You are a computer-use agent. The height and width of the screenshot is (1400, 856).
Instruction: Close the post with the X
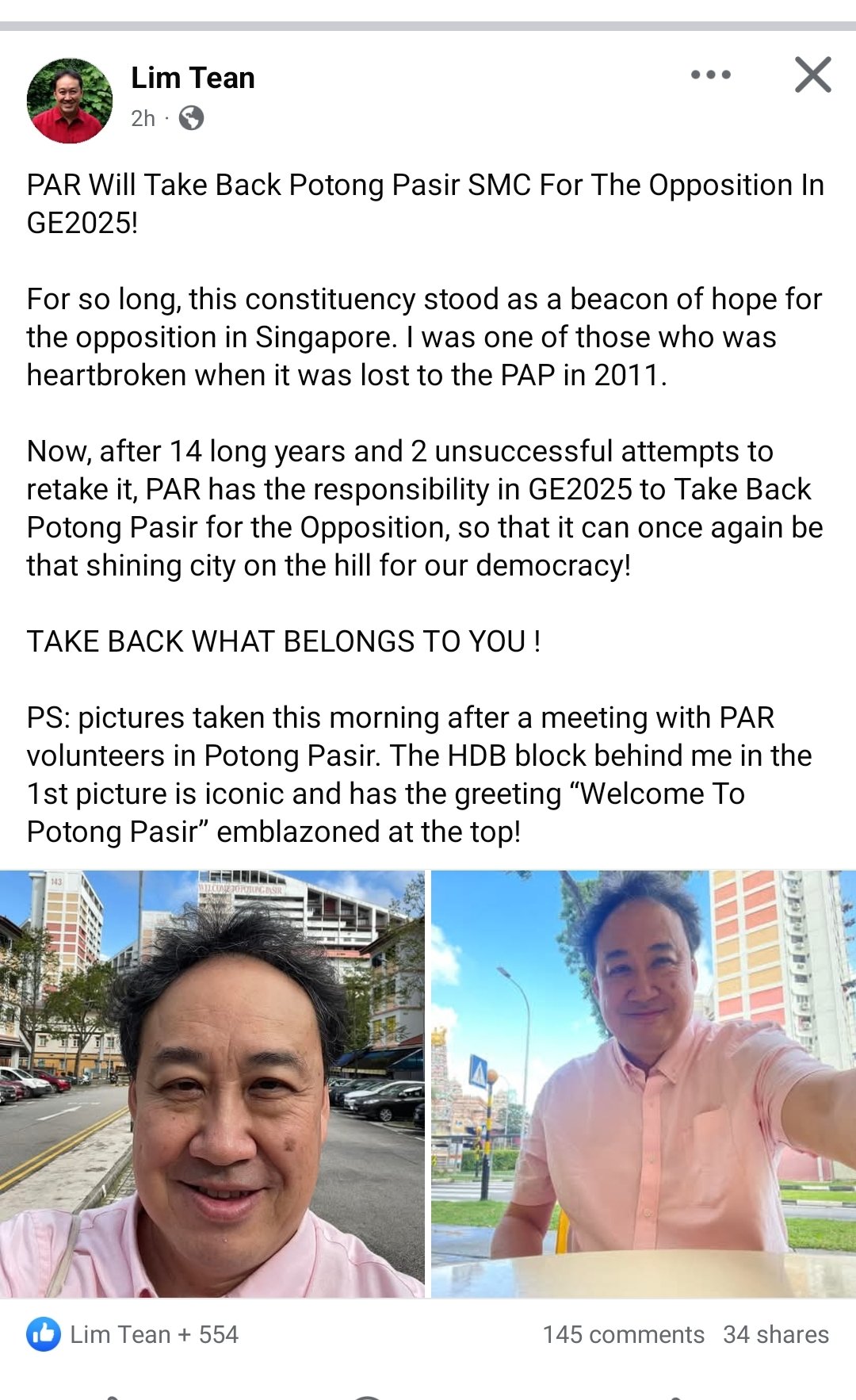(812, 75)
